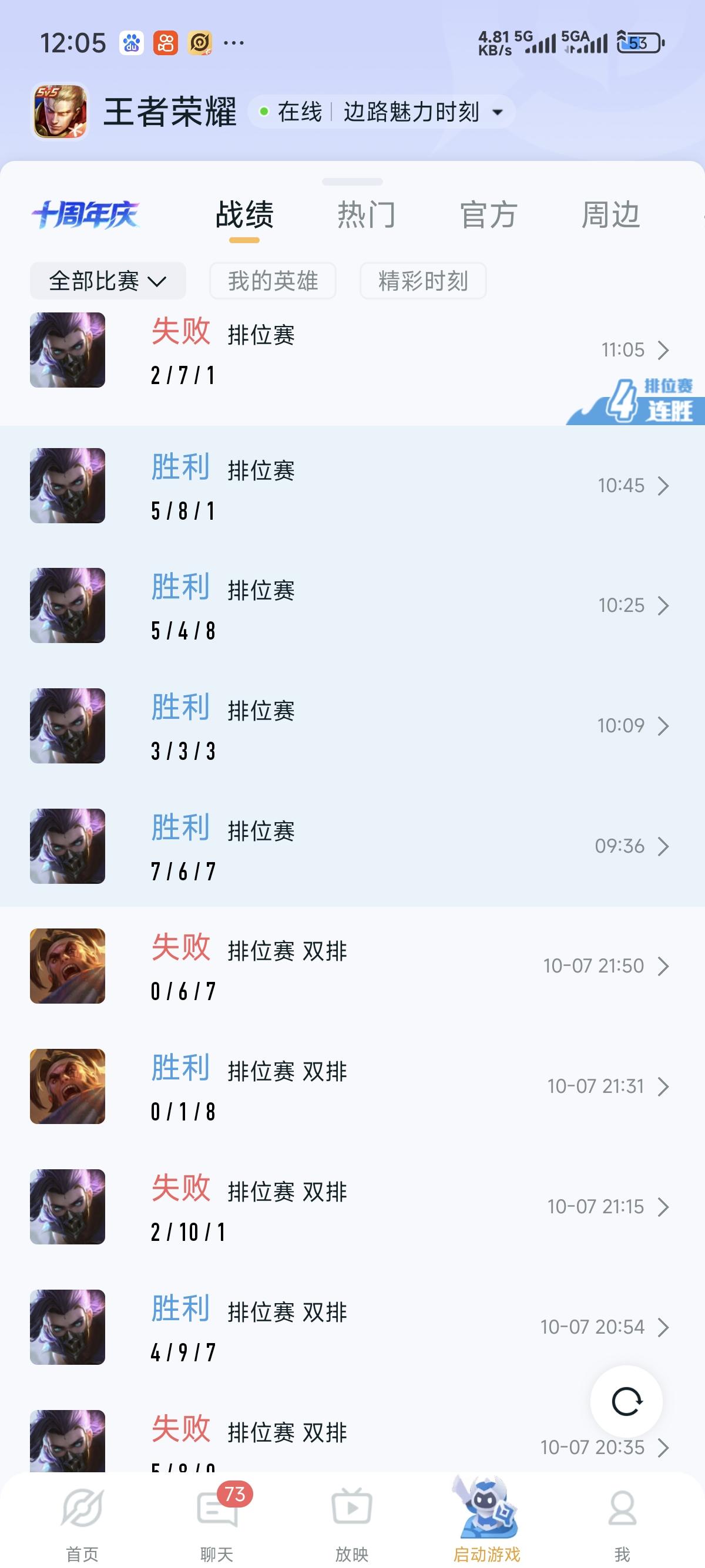Open the 聊天 tab with 73 unread
The width and height of the screenshot is (705, 1568).
(217, 1519)
